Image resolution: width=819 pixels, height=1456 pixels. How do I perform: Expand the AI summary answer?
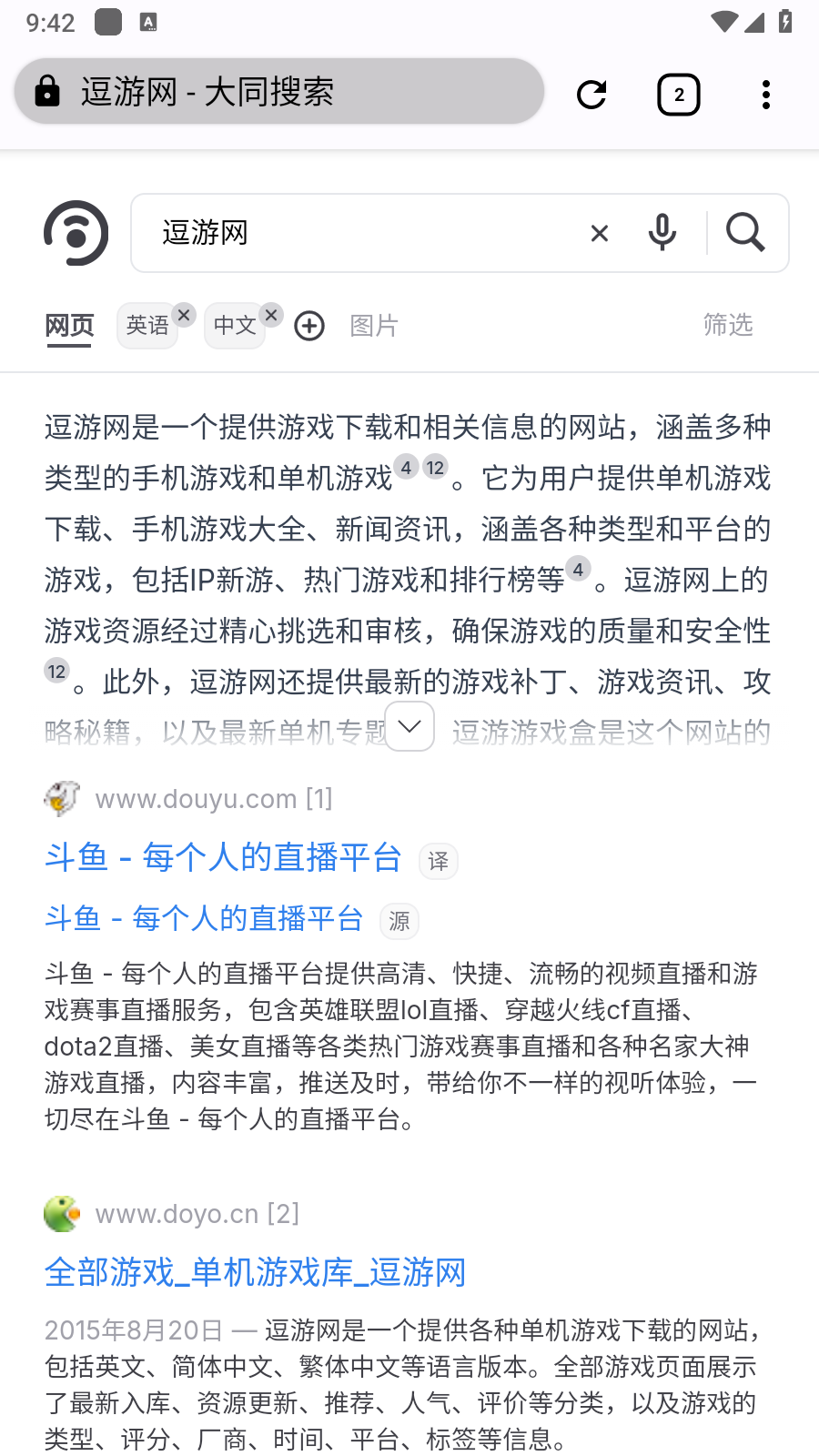click(409, 726)
